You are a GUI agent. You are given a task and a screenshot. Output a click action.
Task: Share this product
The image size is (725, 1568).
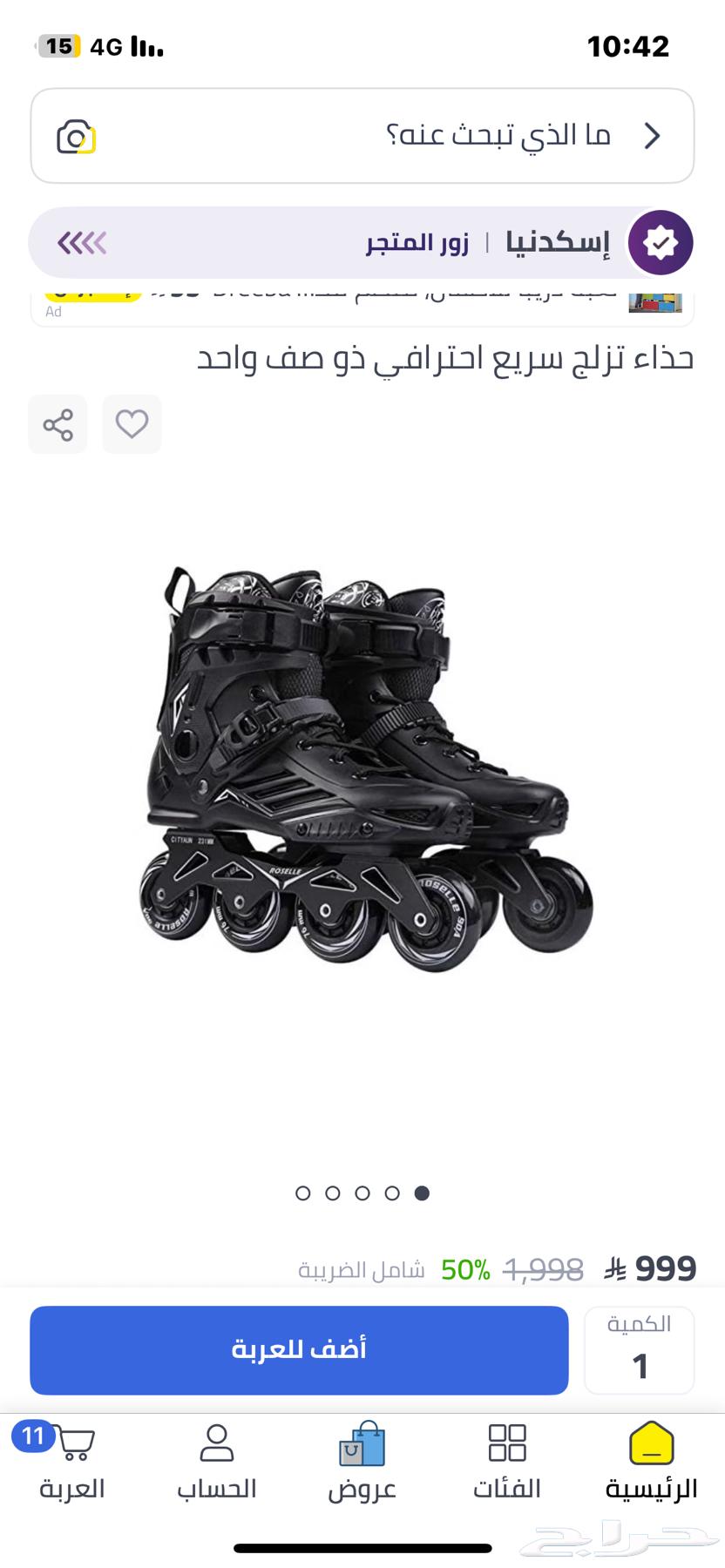click(58, 424)
